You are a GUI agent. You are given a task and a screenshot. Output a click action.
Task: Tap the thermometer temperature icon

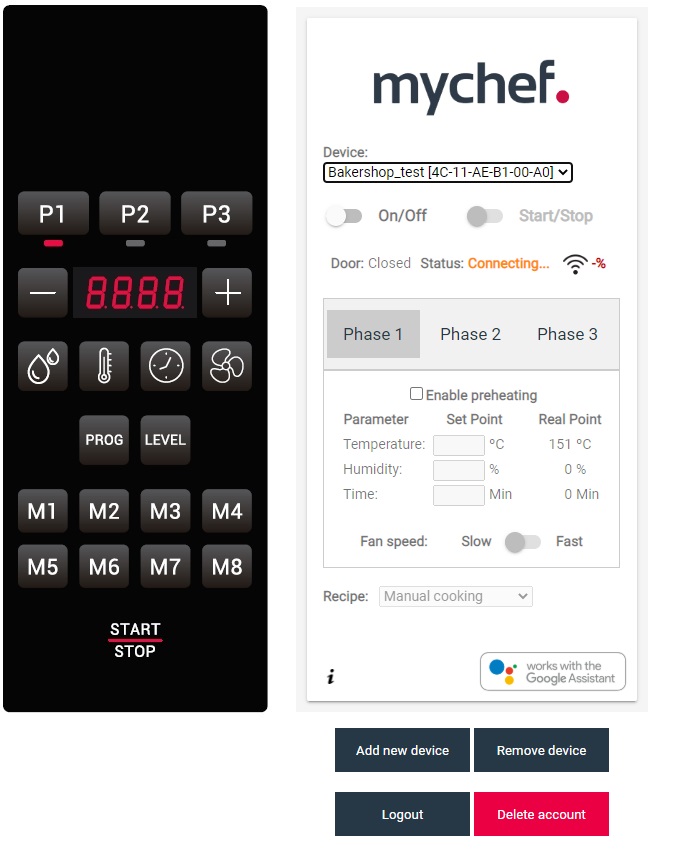(104, 367)
